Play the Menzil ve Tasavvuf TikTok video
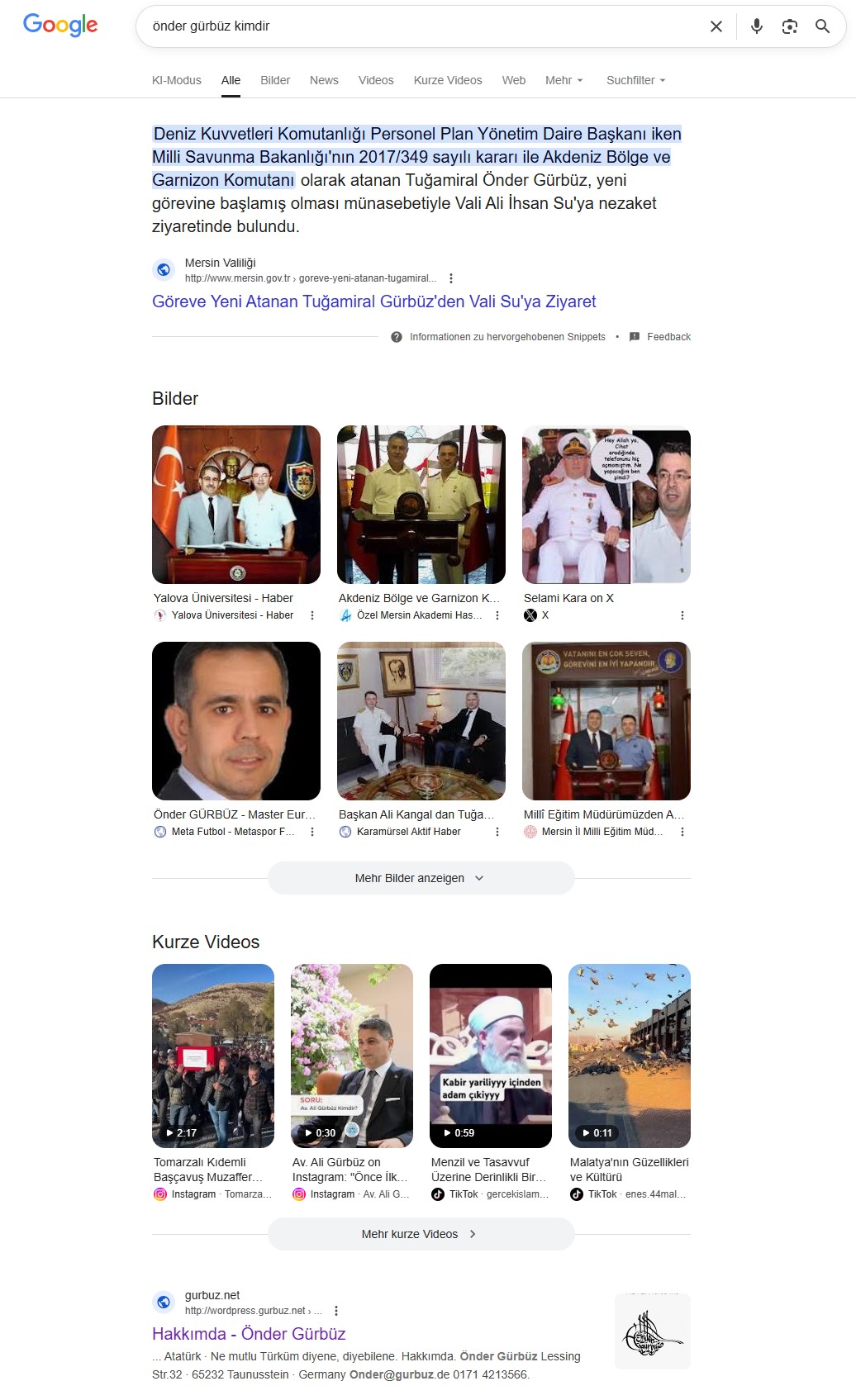This screenshot has height=1400, width=856. coord(490,1056)
